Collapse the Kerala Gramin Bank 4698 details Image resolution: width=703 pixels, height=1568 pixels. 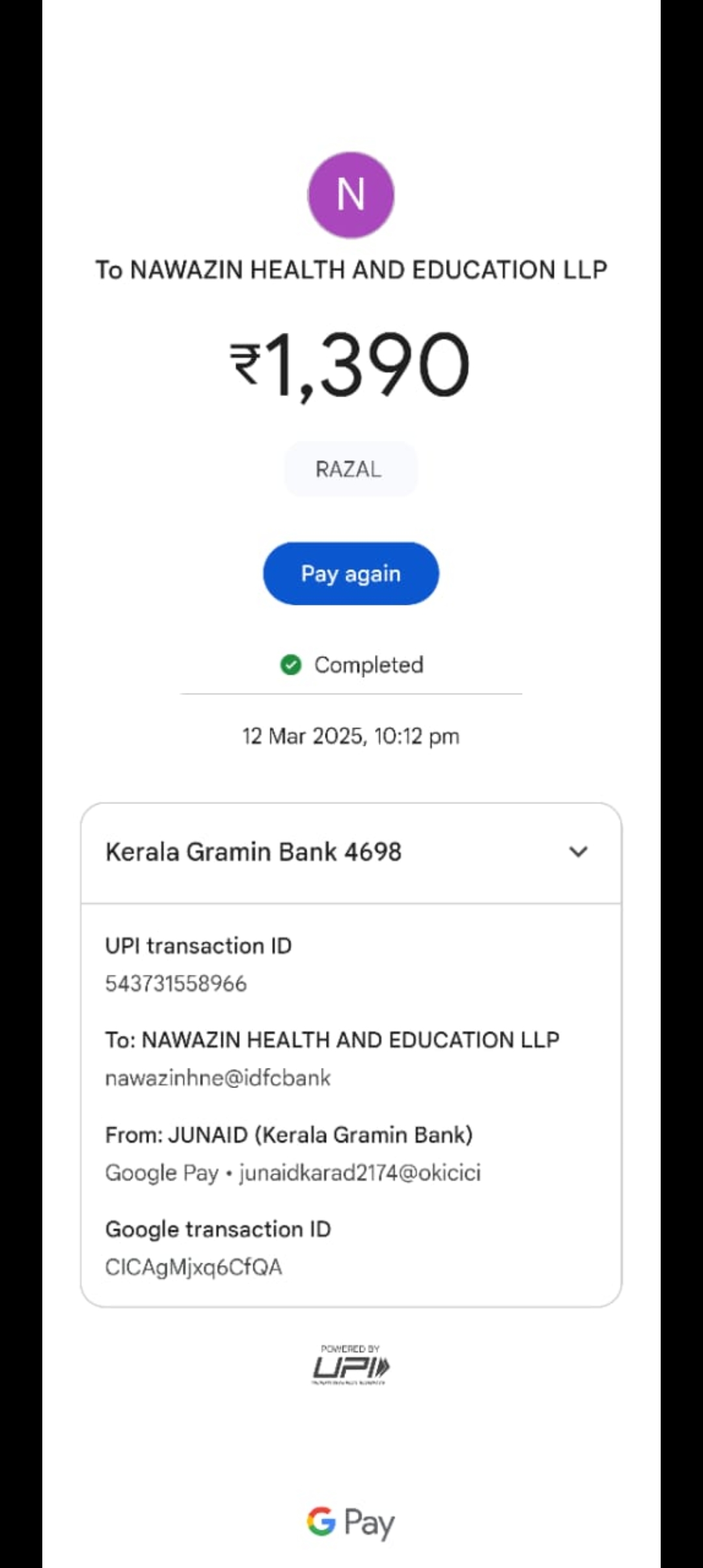pyautogui.click(x=578, y=852)
